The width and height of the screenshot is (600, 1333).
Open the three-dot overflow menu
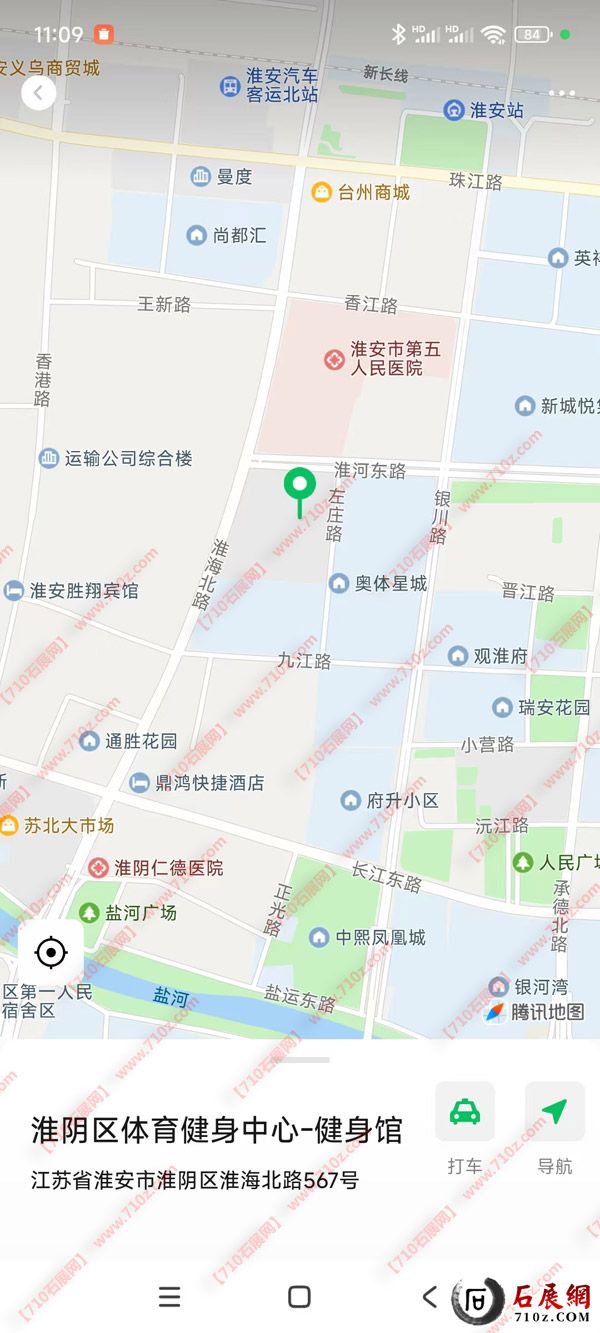tap(562, 93)
